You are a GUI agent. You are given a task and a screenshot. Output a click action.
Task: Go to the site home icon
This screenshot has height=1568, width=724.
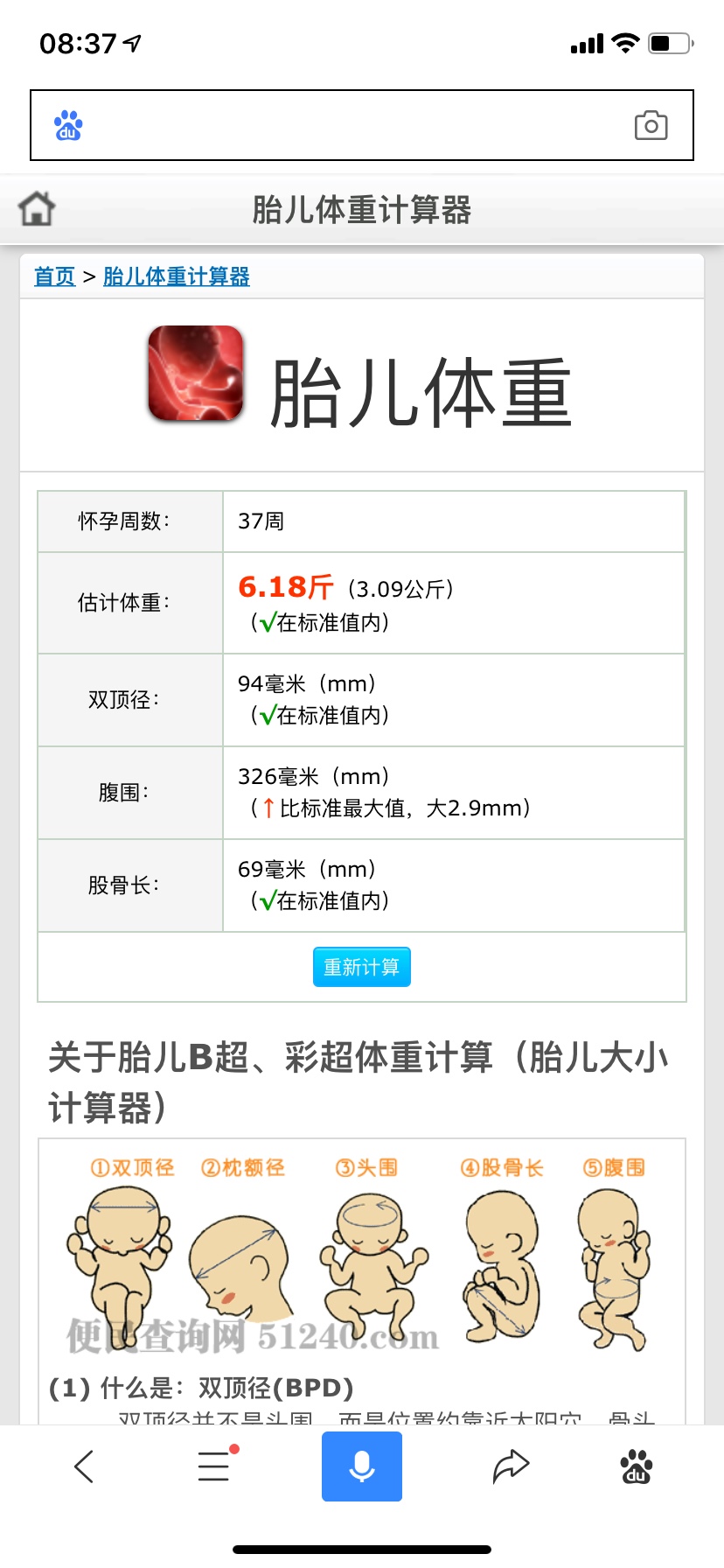point(37,209)
